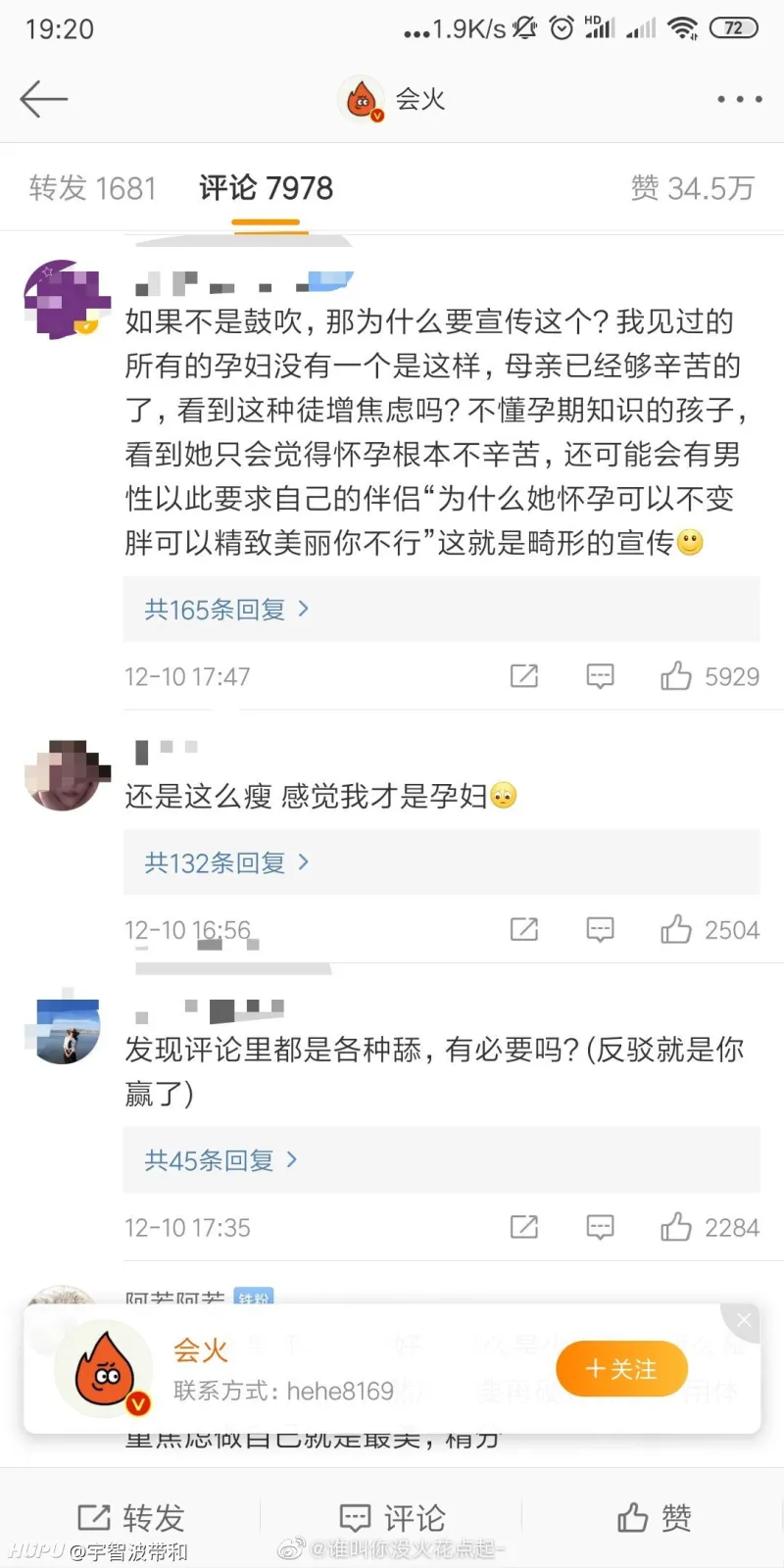Tap 评论 in the bottom bar

click(392, 1518)
